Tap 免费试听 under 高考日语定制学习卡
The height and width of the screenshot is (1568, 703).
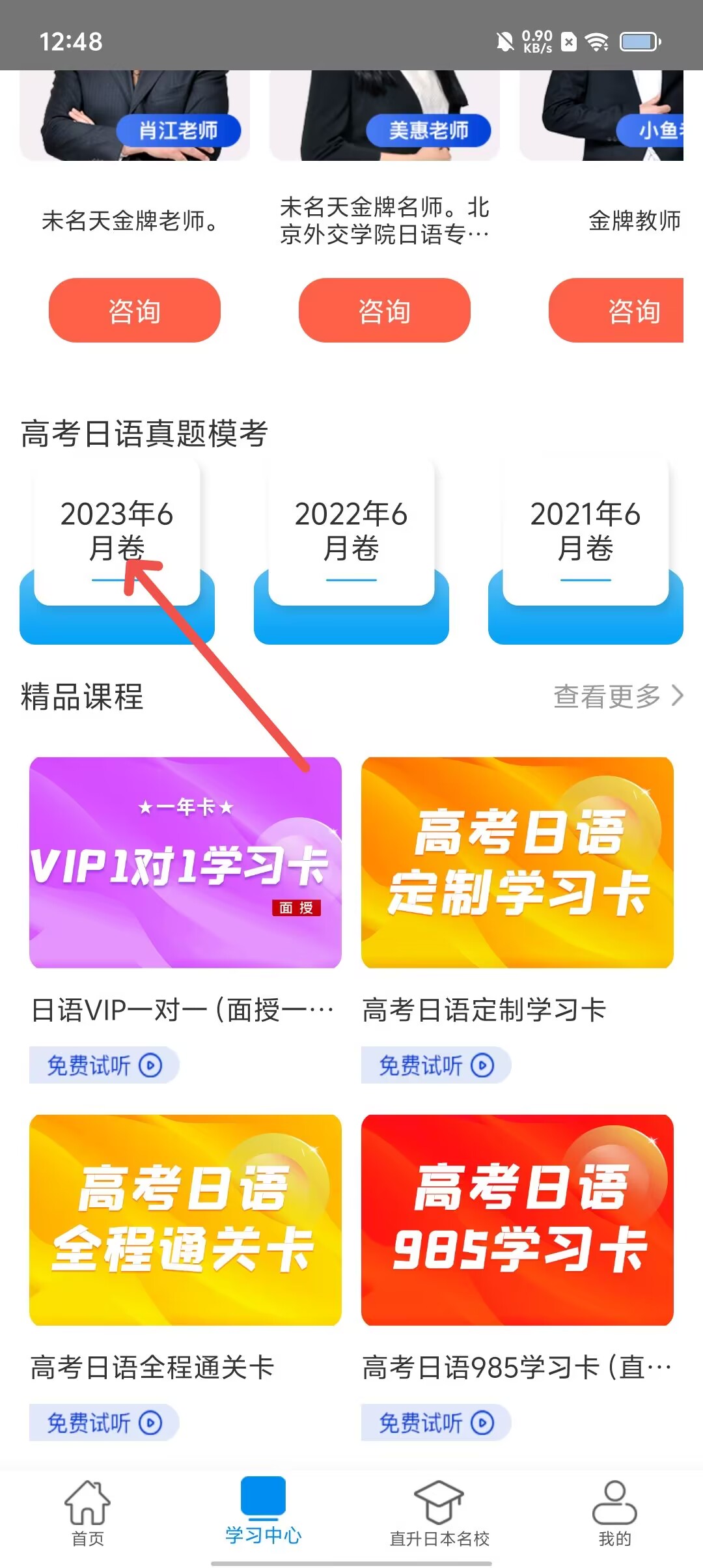(436, 1065)
